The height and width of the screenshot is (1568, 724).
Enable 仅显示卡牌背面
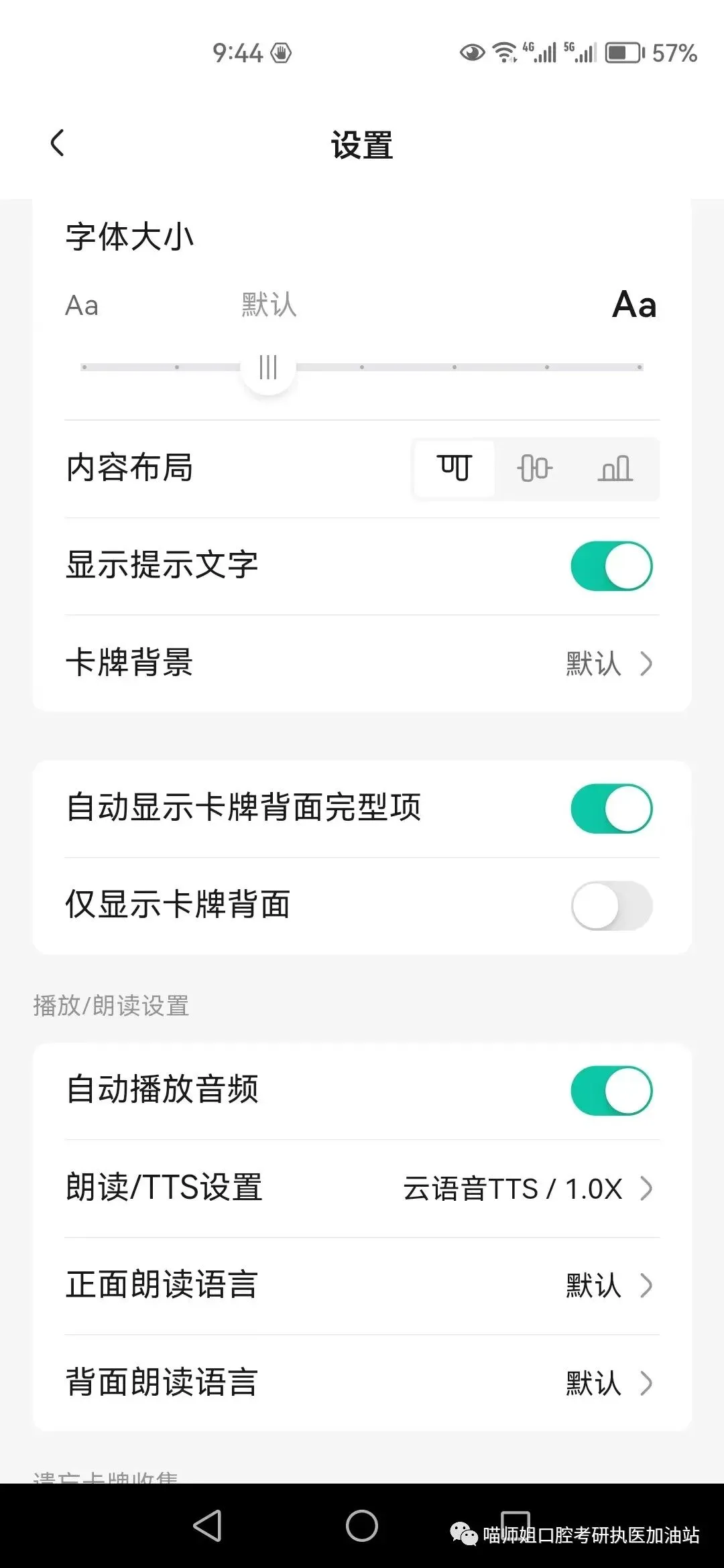point(611,906)
